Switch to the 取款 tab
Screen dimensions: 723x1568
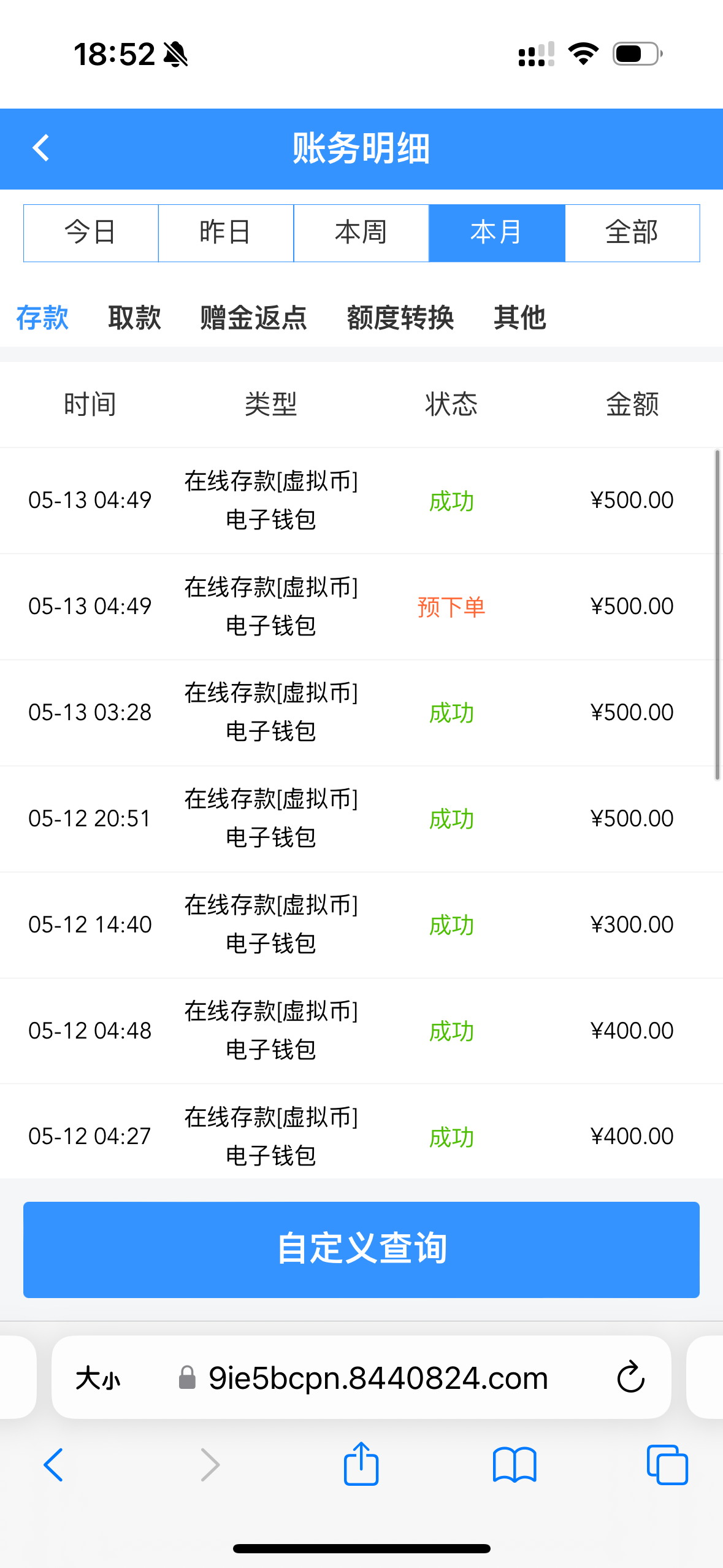(x=134, y=318)
